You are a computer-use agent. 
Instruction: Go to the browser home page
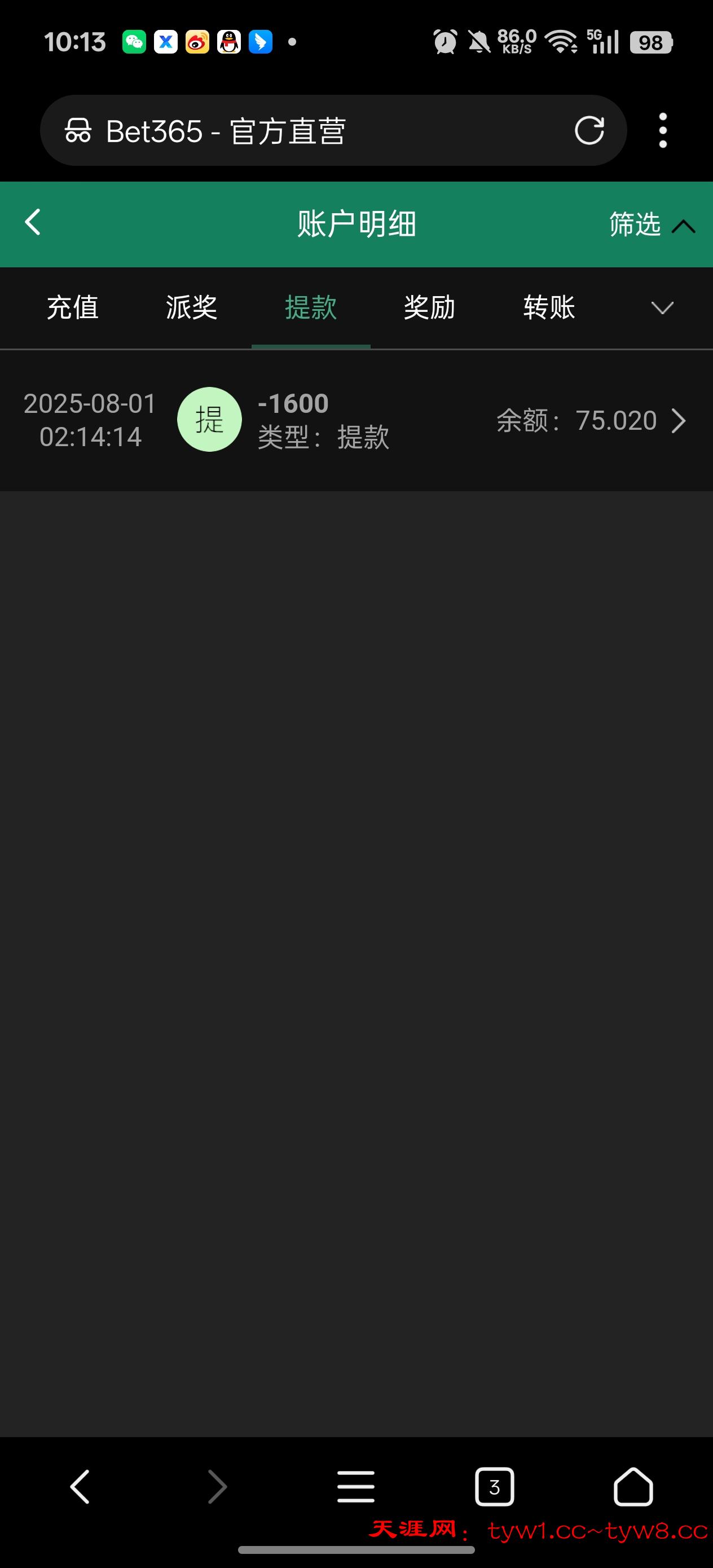tap(633, 1487)
